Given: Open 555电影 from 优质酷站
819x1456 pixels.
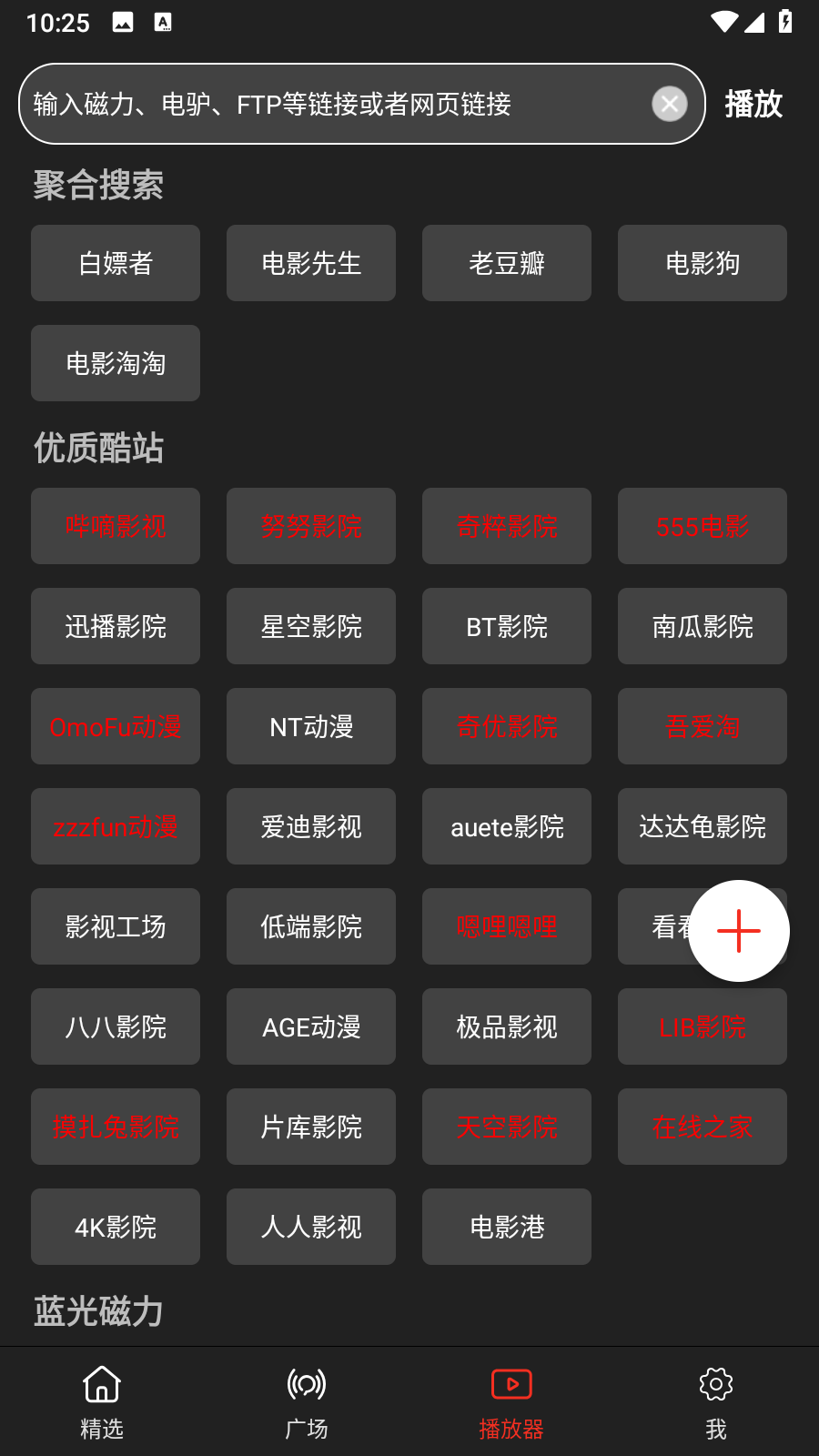Looking at the screenshot, I should pyautogui.click(x=702, y=526).
